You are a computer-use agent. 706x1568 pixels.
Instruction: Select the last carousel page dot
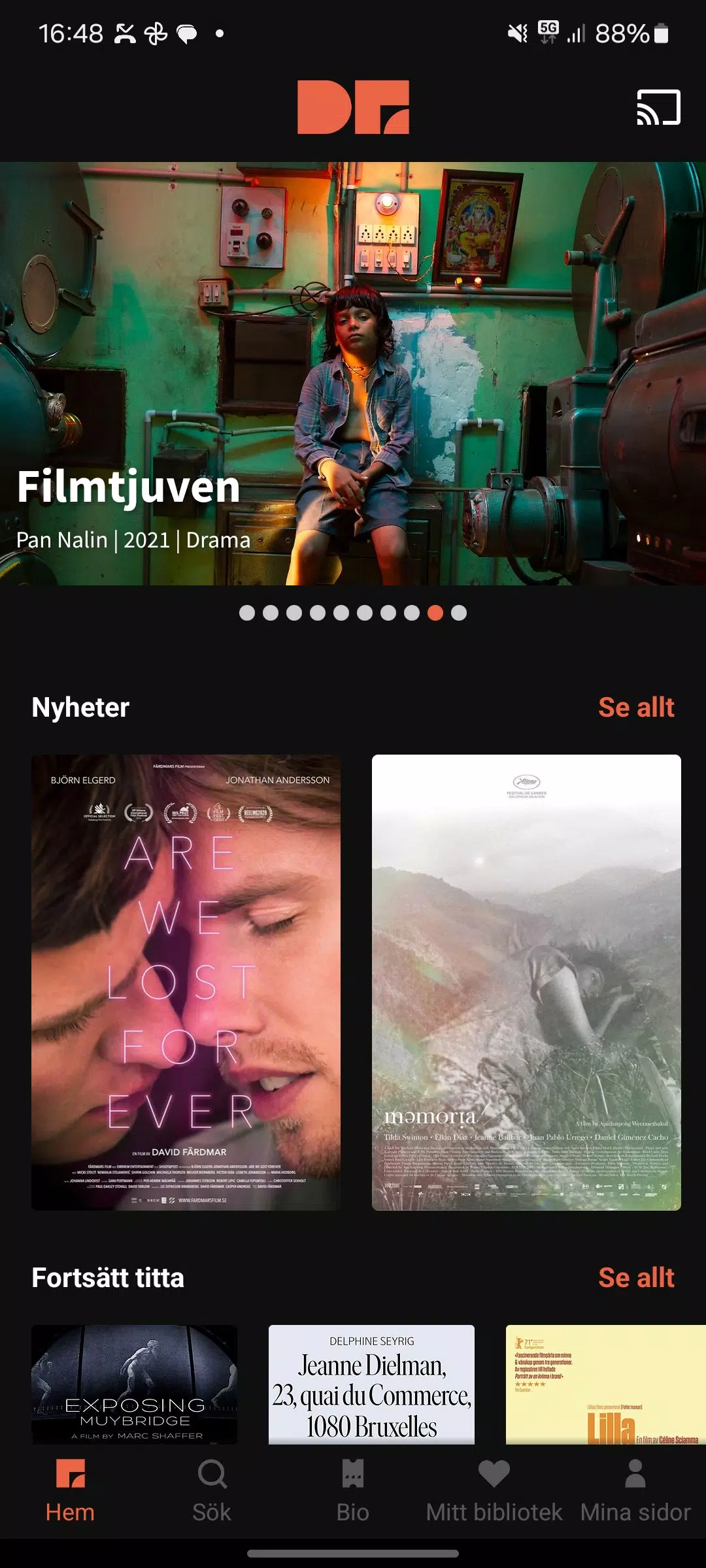coord(459,613)
